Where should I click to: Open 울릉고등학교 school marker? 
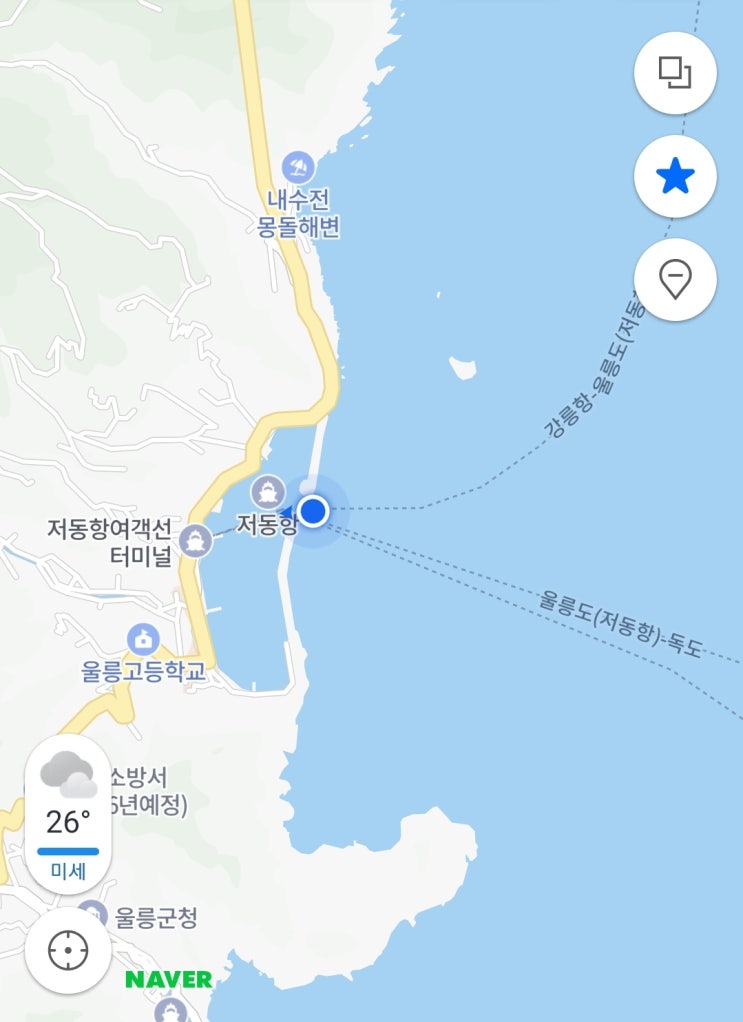(x=143, y=639)
